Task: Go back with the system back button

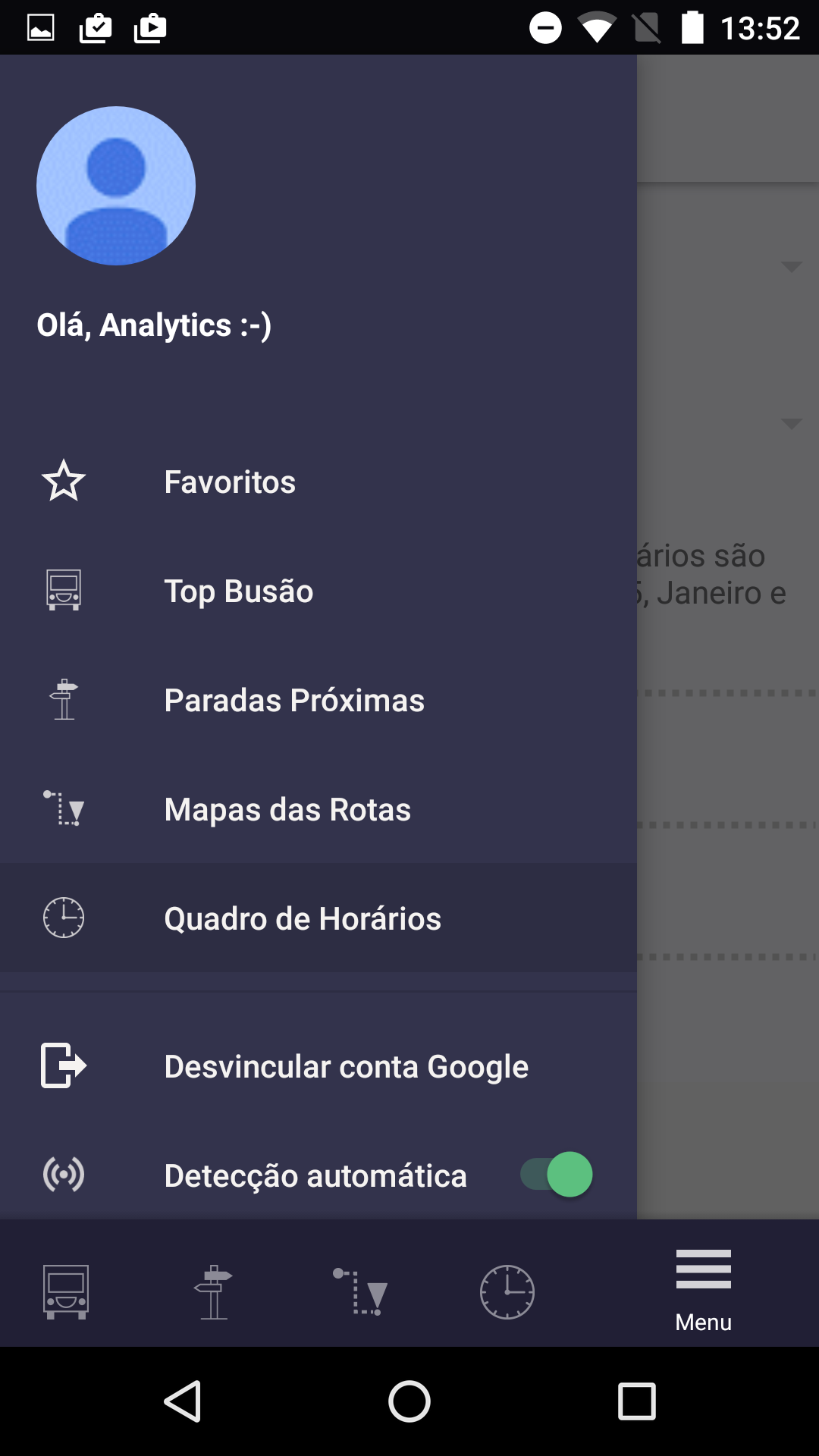Action: (x=183, y=1401)
